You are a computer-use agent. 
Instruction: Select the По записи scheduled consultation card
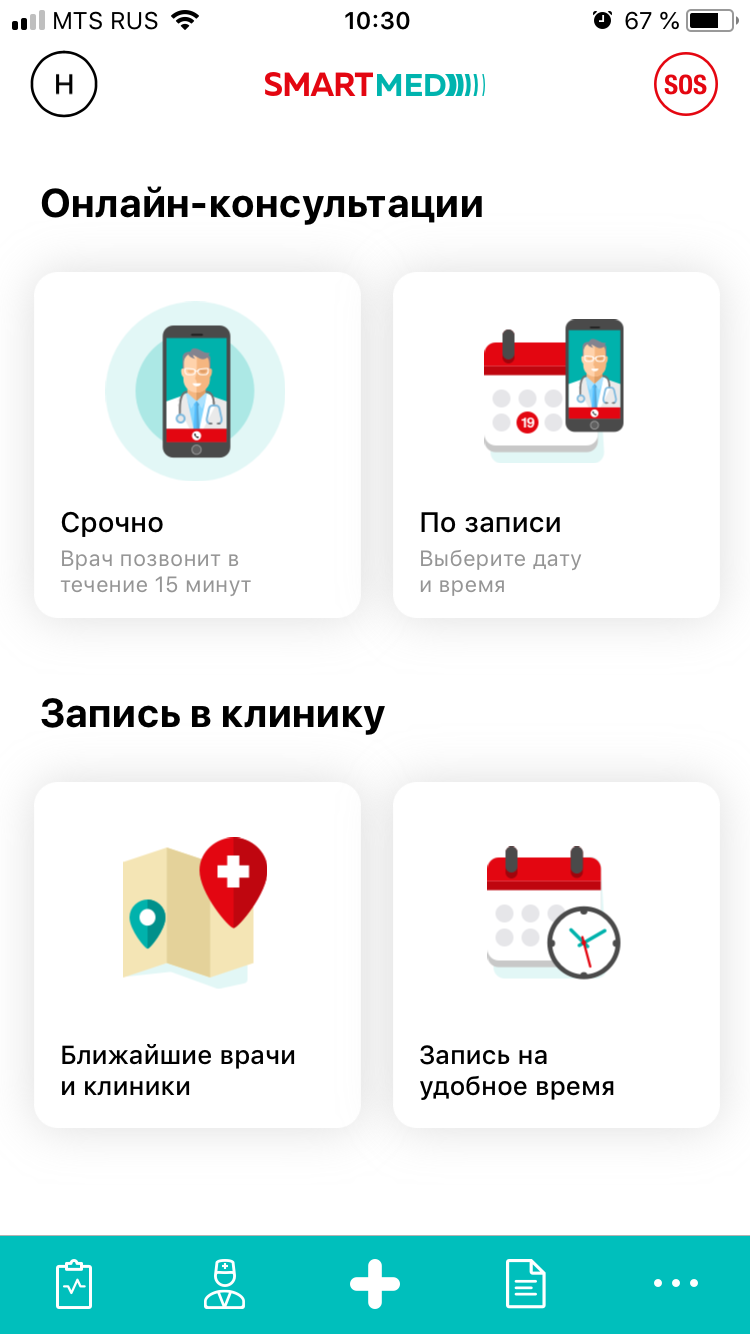click(556, 445)
